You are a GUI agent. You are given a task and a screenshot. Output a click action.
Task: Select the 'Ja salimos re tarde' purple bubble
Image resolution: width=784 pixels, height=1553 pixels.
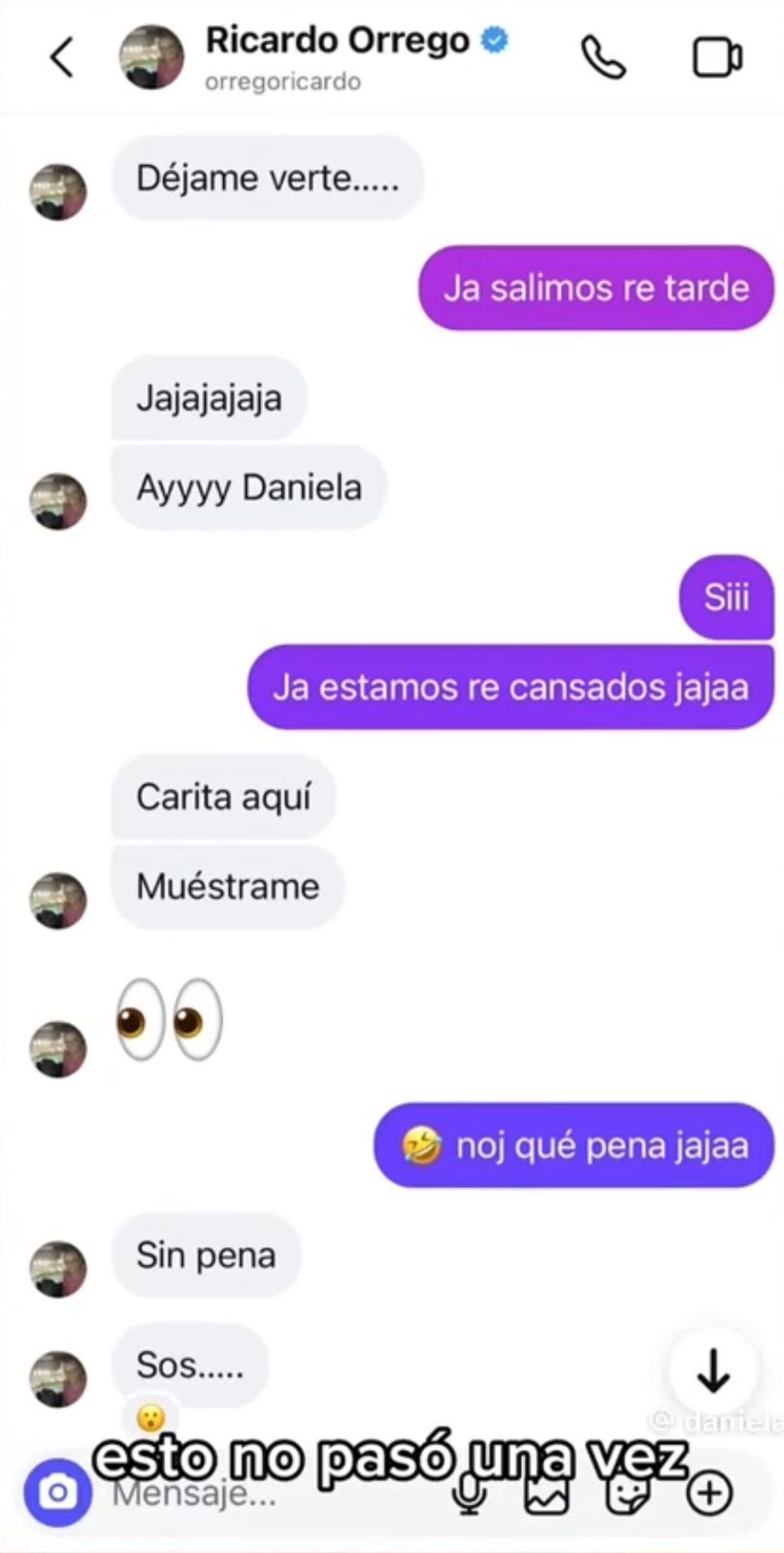595,287
